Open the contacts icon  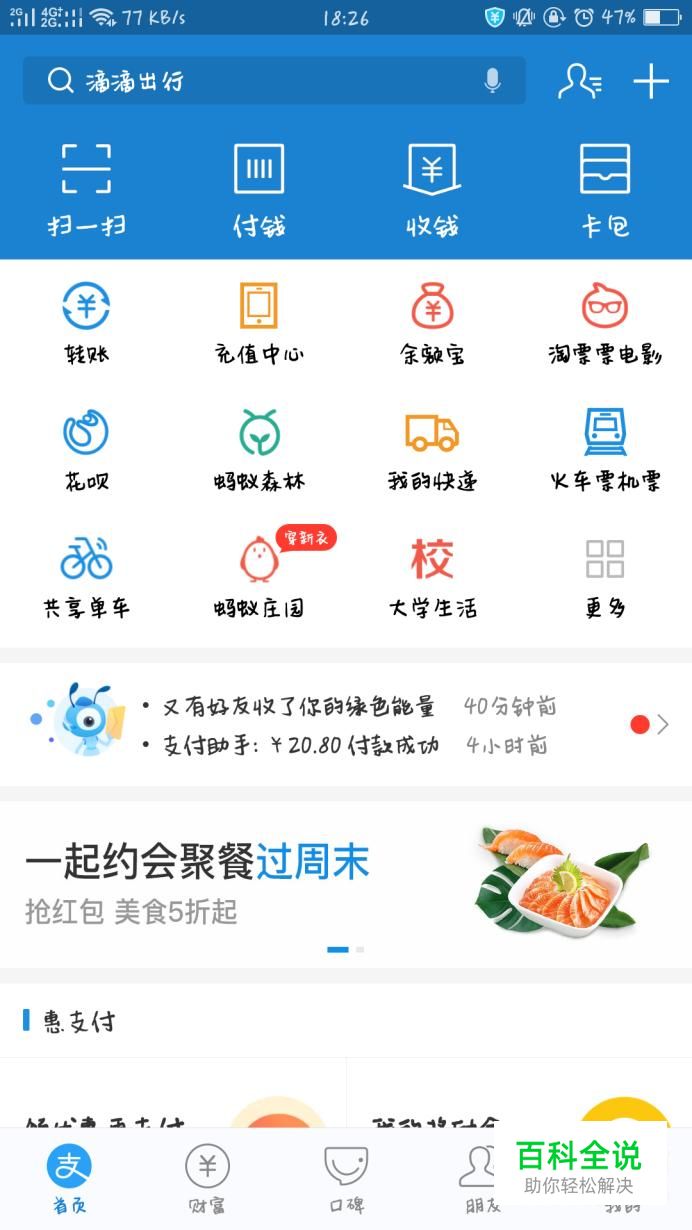579,81
